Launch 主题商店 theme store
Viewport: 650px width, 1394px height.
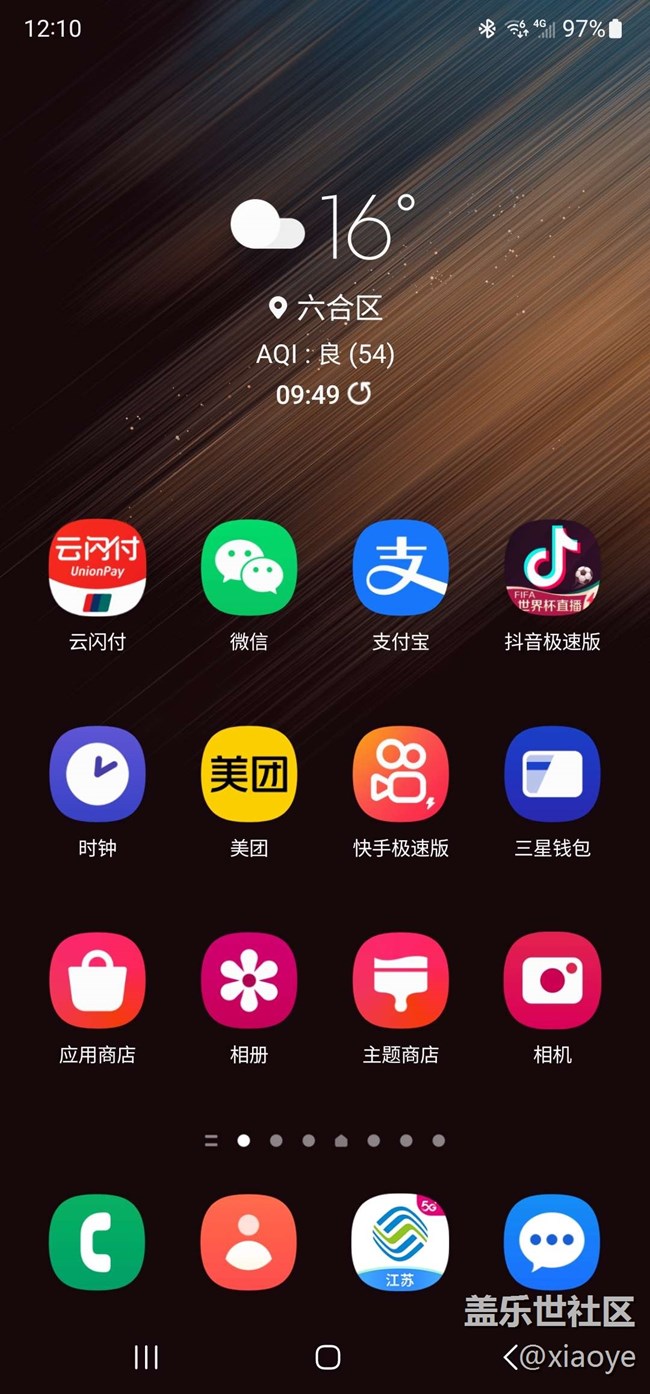point(401,981)
